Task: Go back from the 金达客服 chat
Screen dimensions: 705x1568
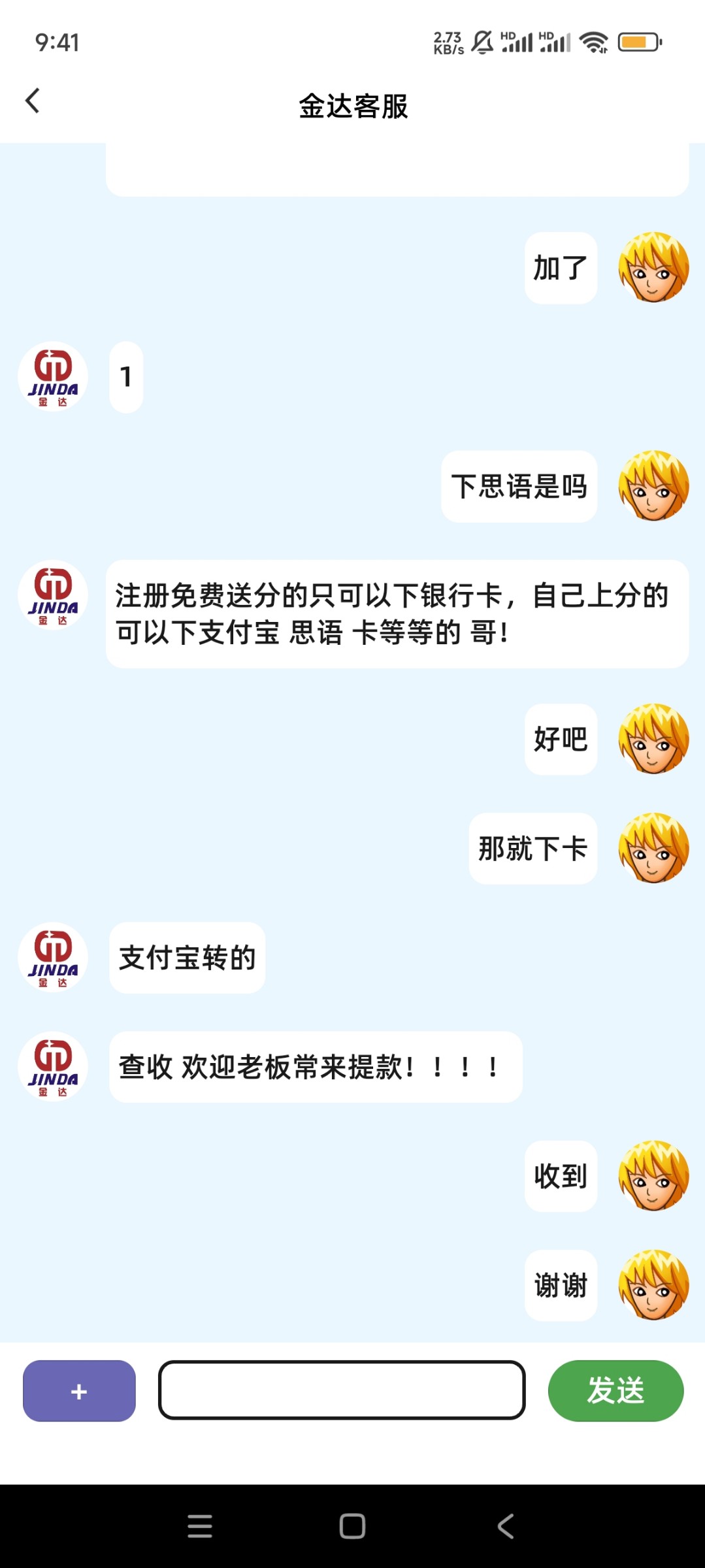Action: (33, 101)
